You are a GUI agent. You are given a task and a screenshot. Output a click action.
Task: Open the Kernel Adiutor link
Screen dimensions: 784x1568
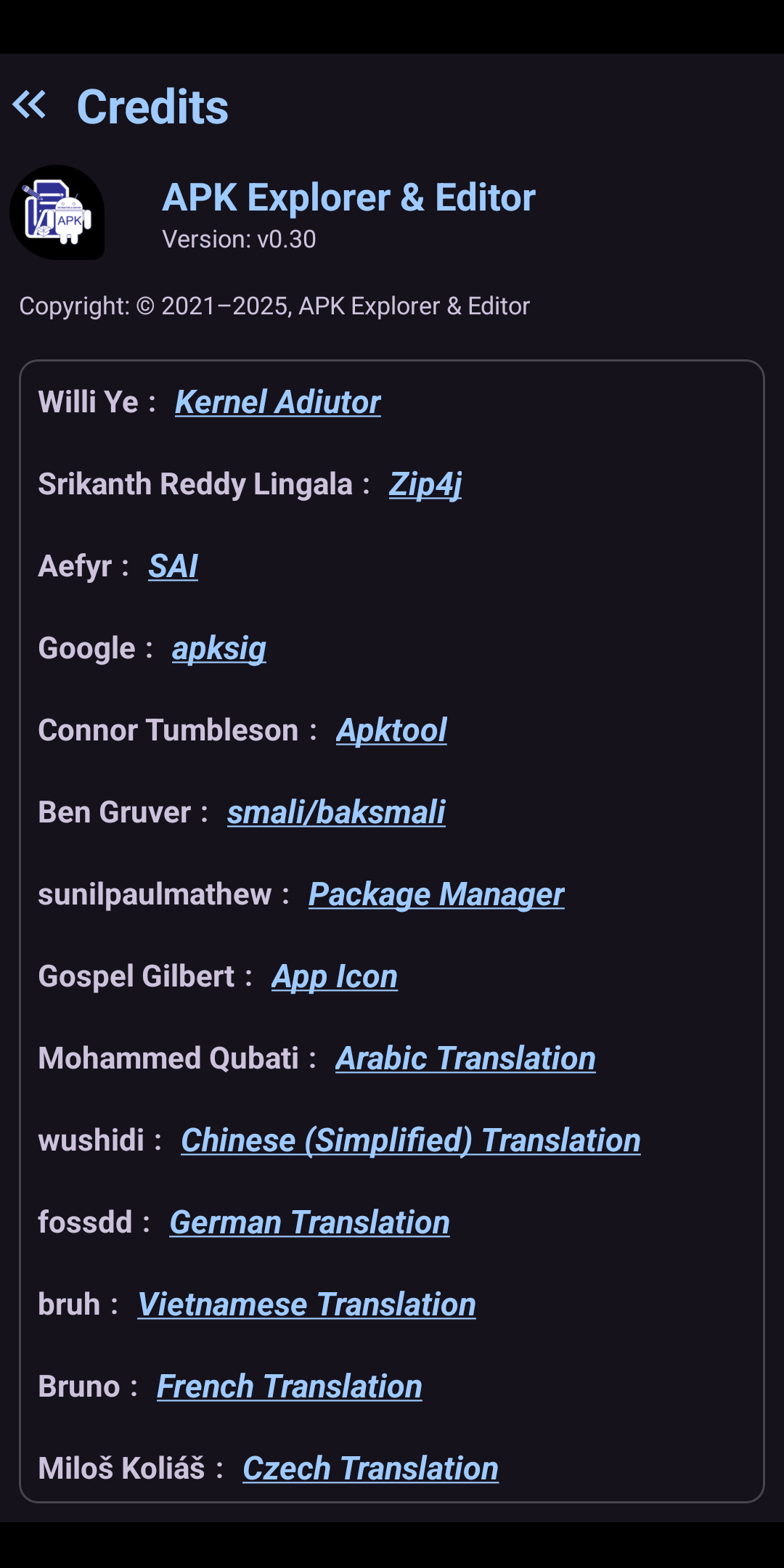coord(277,402)
